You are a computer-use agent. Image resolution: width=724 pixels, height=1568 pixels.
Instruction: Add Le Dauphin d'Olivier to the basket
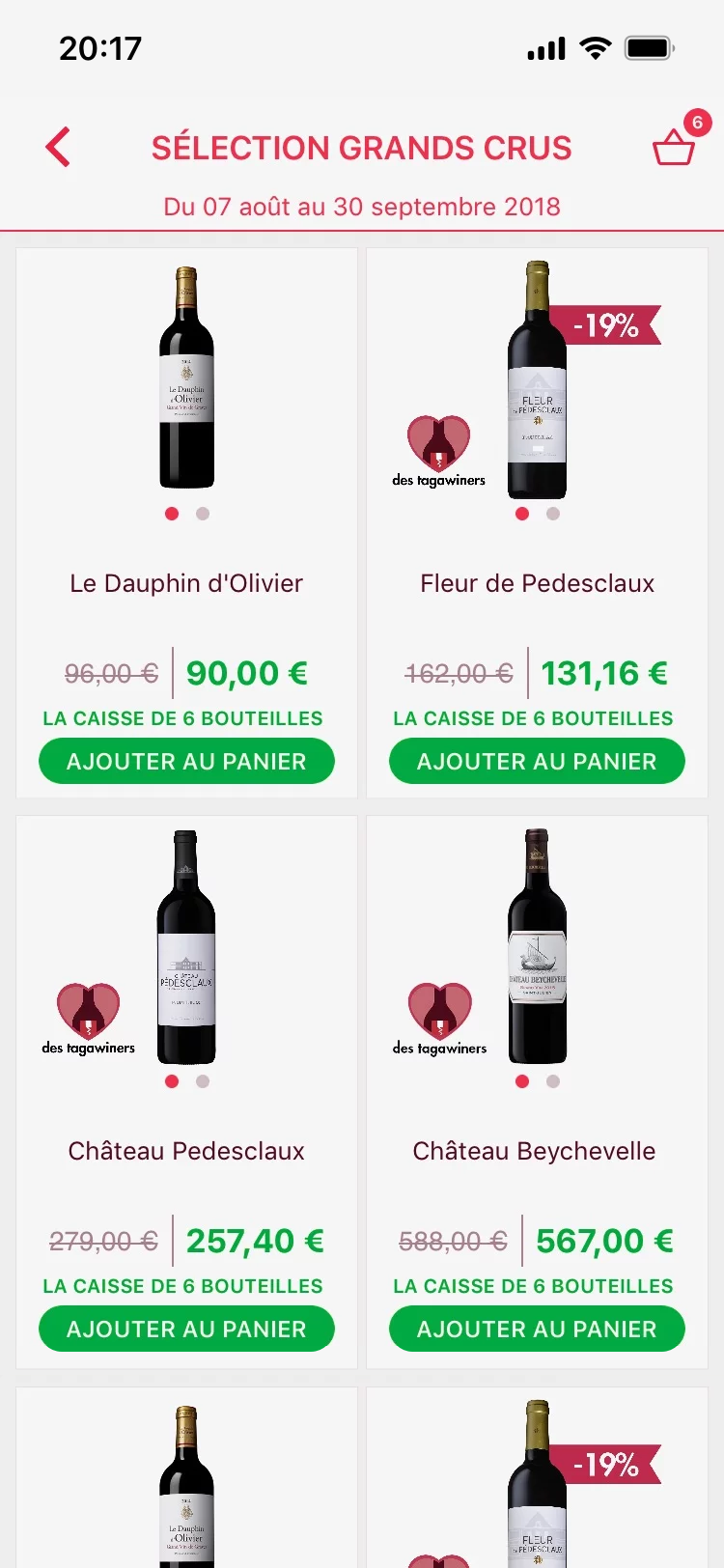point(186,762)
